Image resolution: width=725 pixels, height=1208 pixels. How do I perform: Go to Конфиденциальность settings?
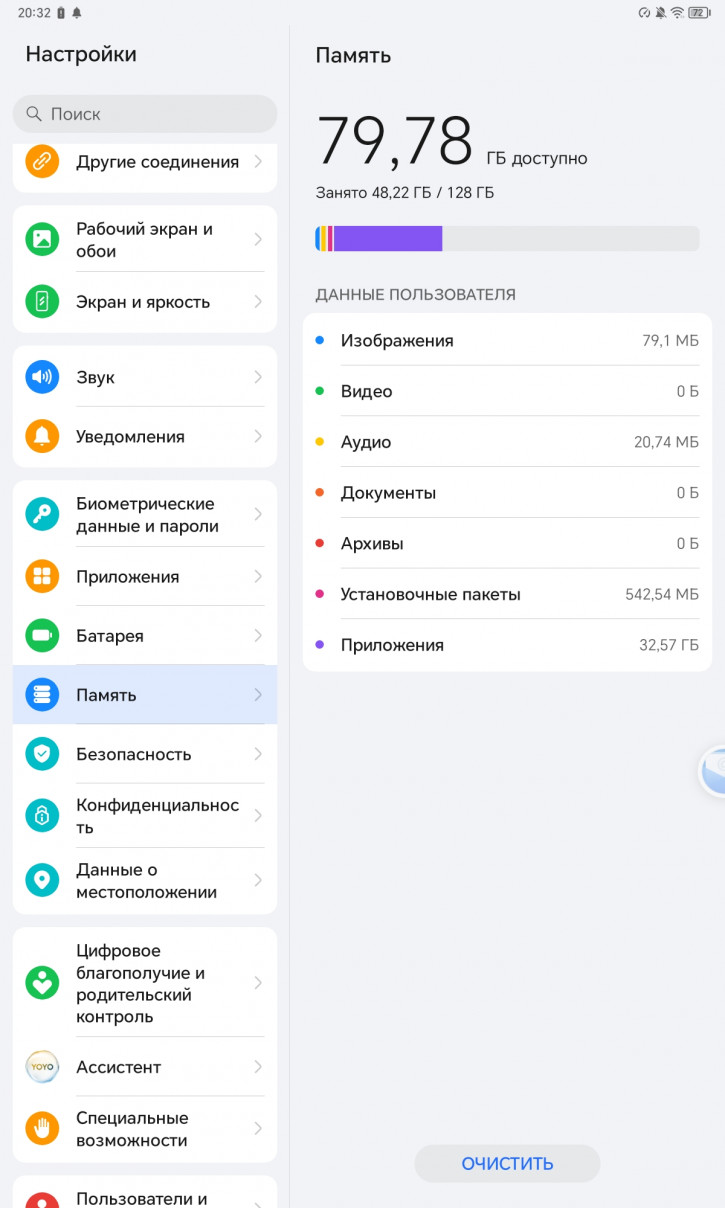point(145,816)
